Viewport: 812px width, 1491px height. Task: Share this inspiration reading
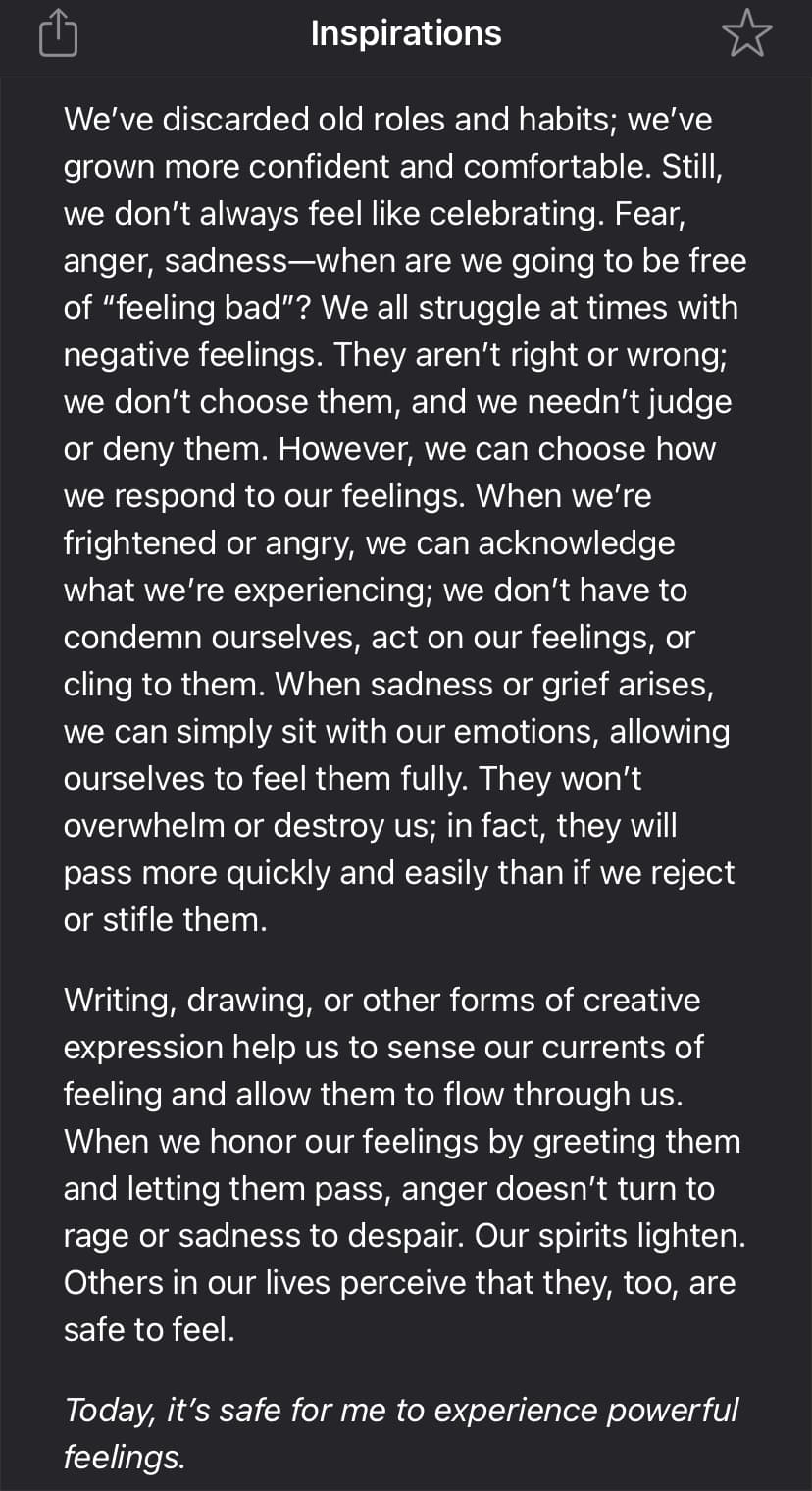pos(58,35)
